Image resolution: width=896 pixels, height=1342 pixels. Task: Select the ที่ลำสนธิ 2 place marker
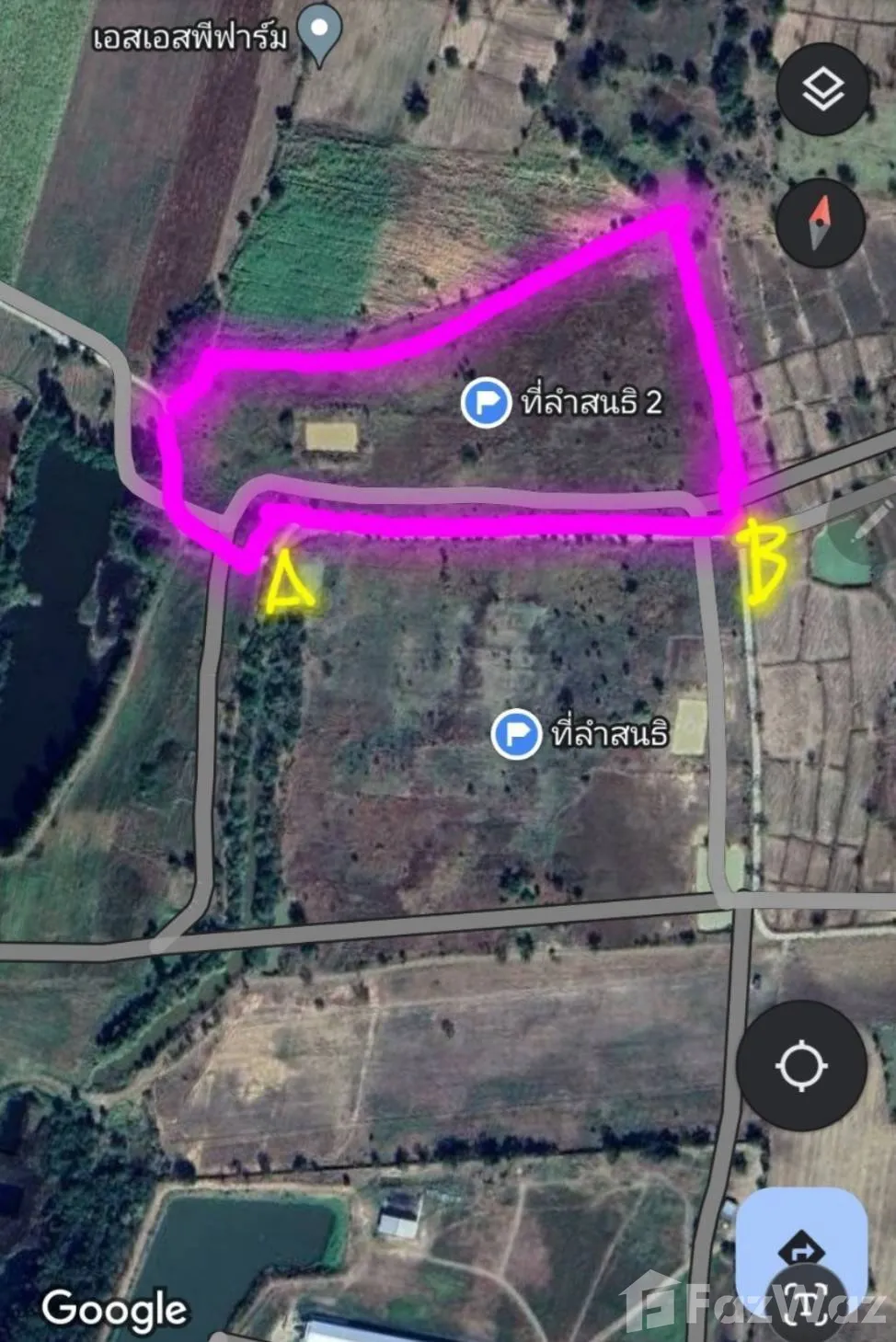click(x=486, y=403)
